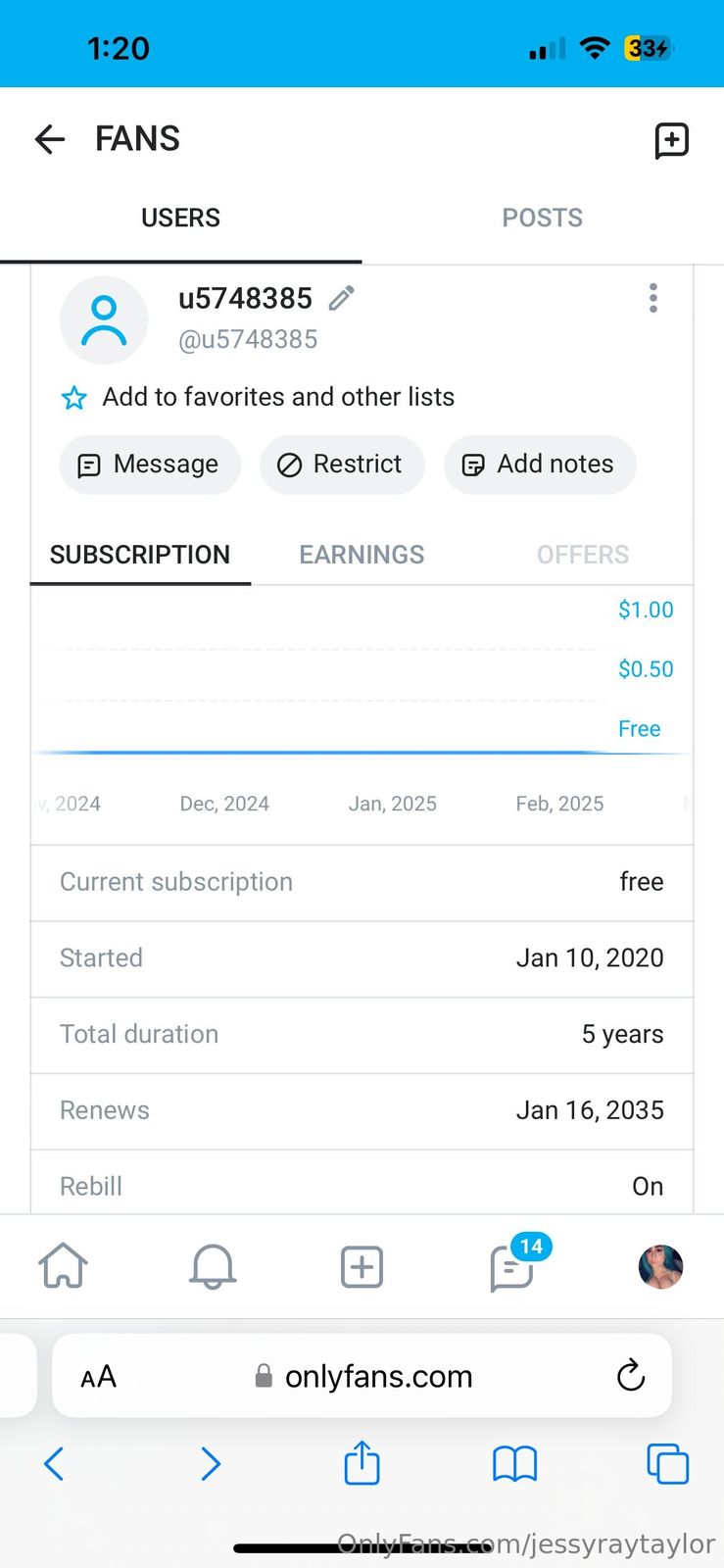724x1568 pixels.
Task: Open the three-dot menu for u5748385
Action: point(652,298)
